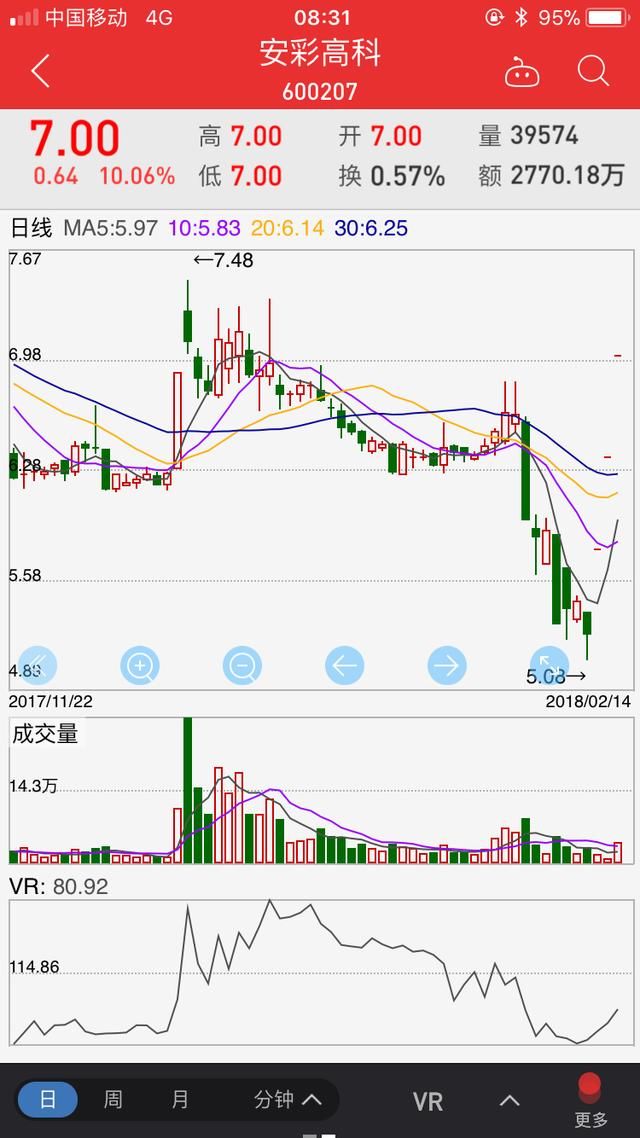The width and height of the screenshot is (640, 1138).
Task: Zoom in on the K-line chart
Action: [140, 665]
